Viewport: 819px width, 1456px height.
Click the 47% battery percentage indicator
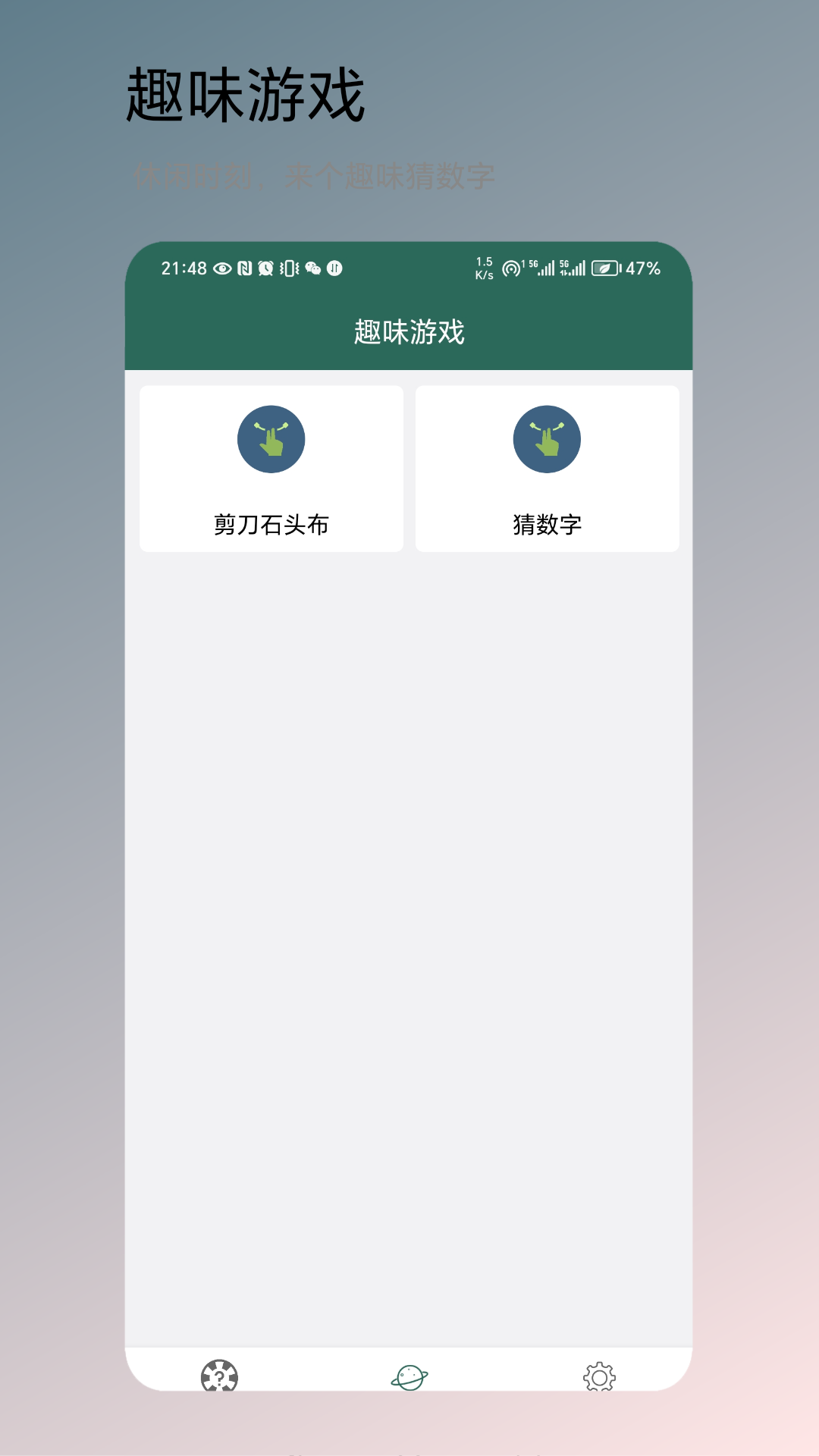coord(644,267)
